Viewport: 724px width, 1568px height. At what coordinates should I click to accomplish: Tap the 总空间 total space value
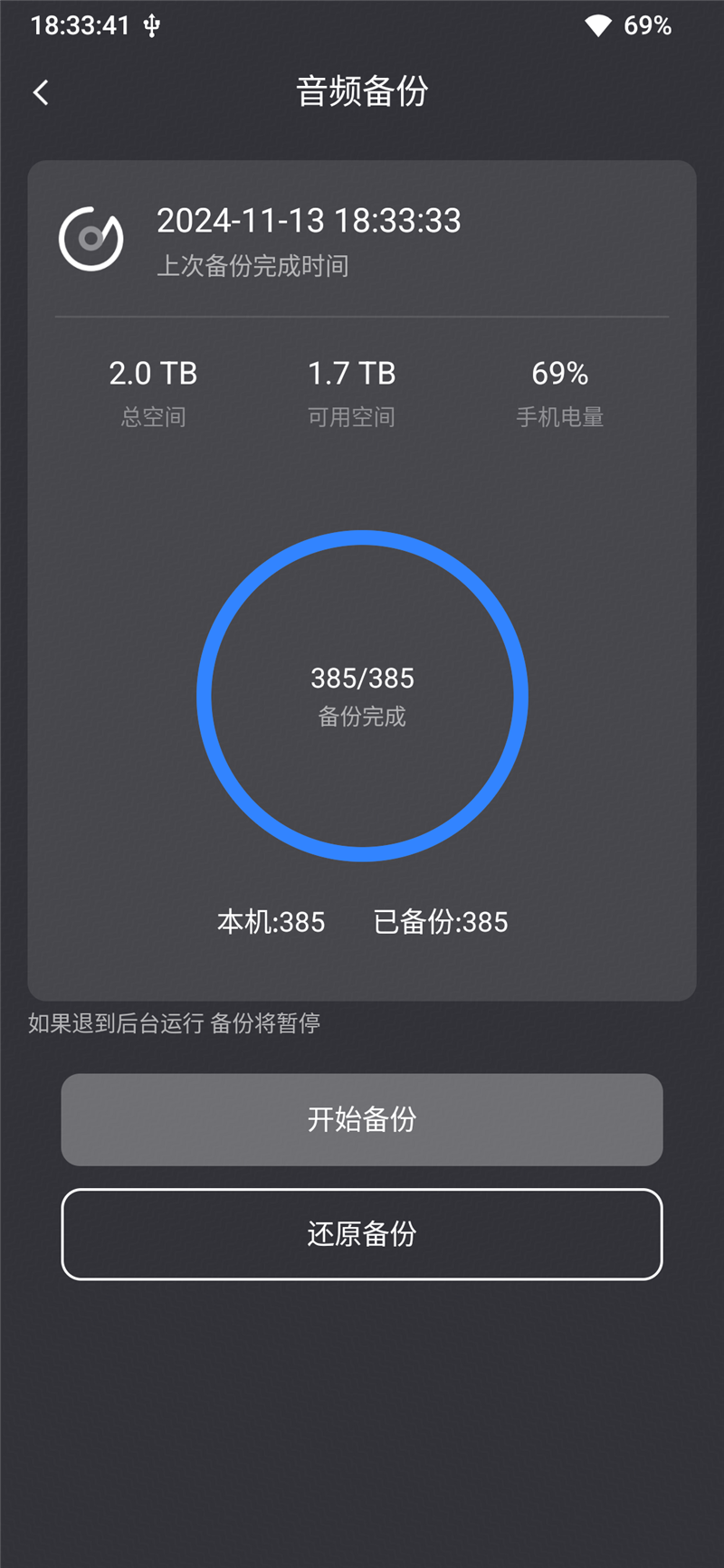[153, 374]
